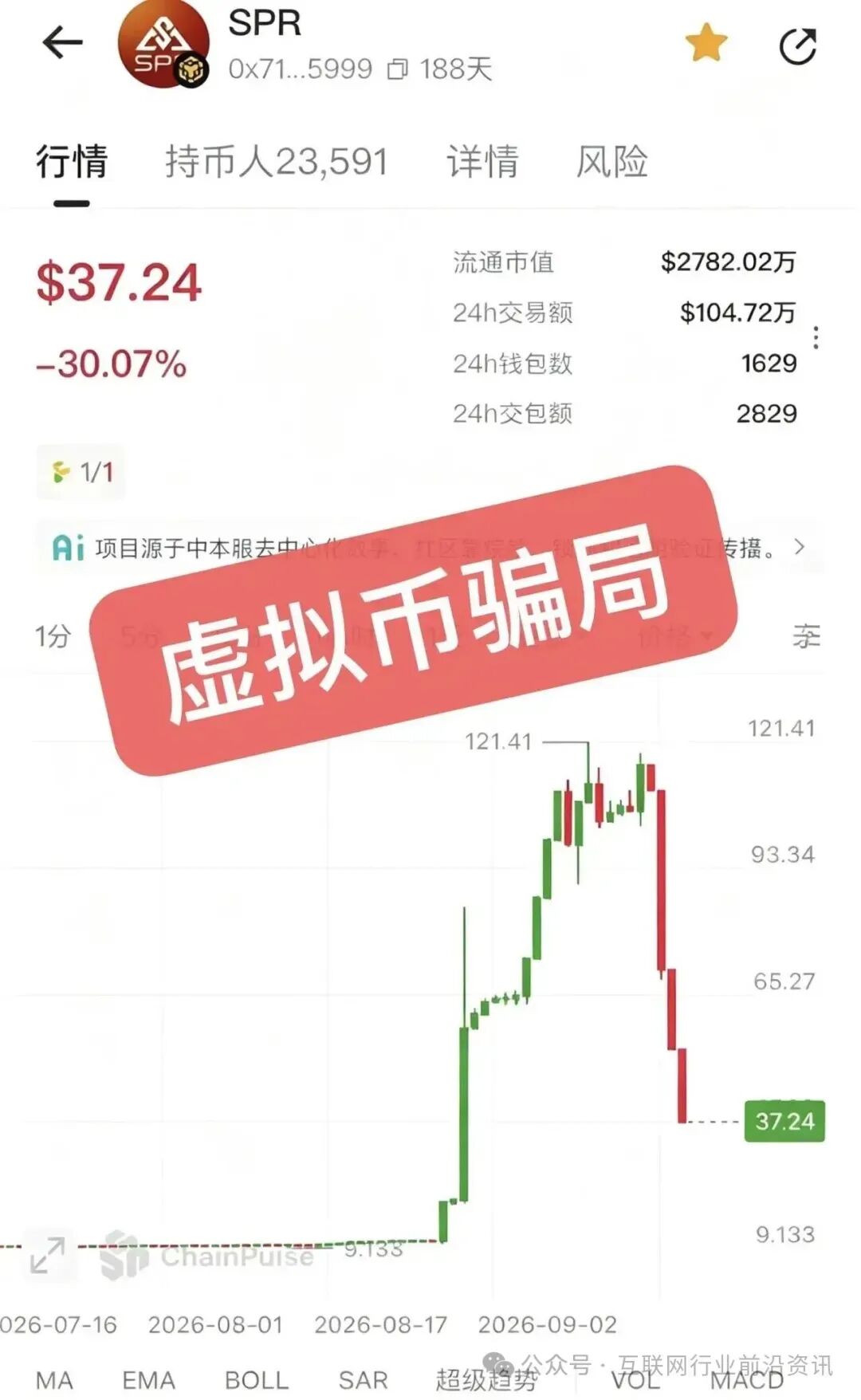Viewport: 861px width, 1400px height.
Task: Open the 详情 tab
Action: [482, 161]
